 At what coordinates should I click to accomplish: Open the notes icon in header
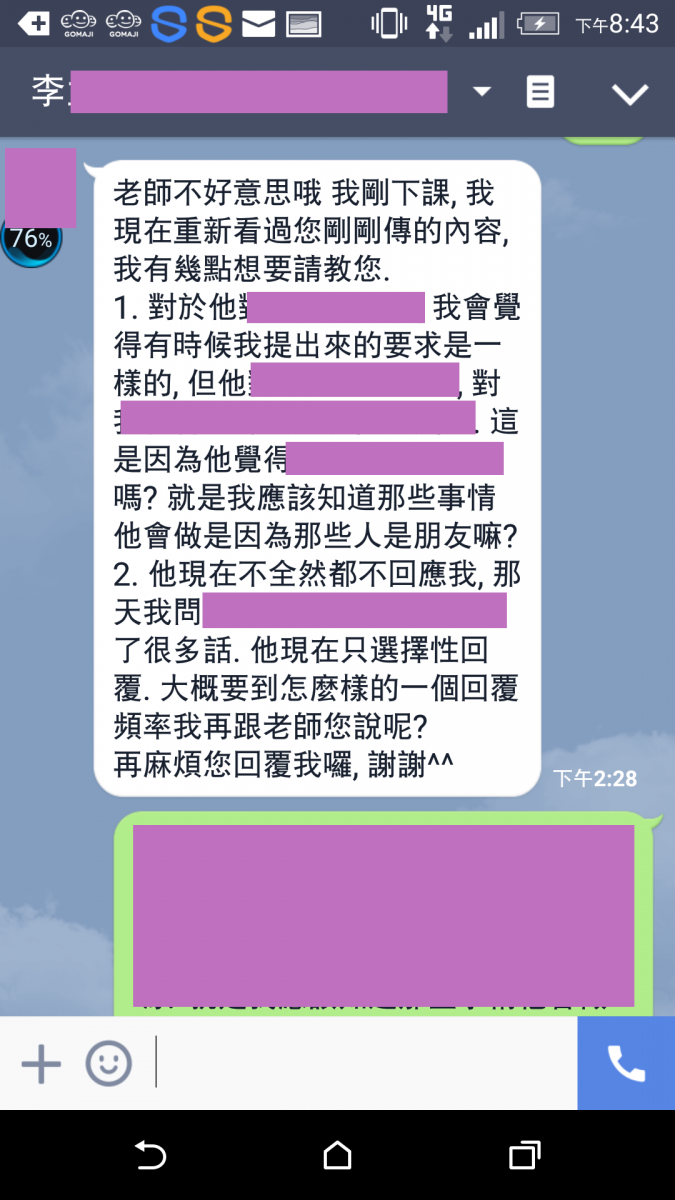pos(540,93)
